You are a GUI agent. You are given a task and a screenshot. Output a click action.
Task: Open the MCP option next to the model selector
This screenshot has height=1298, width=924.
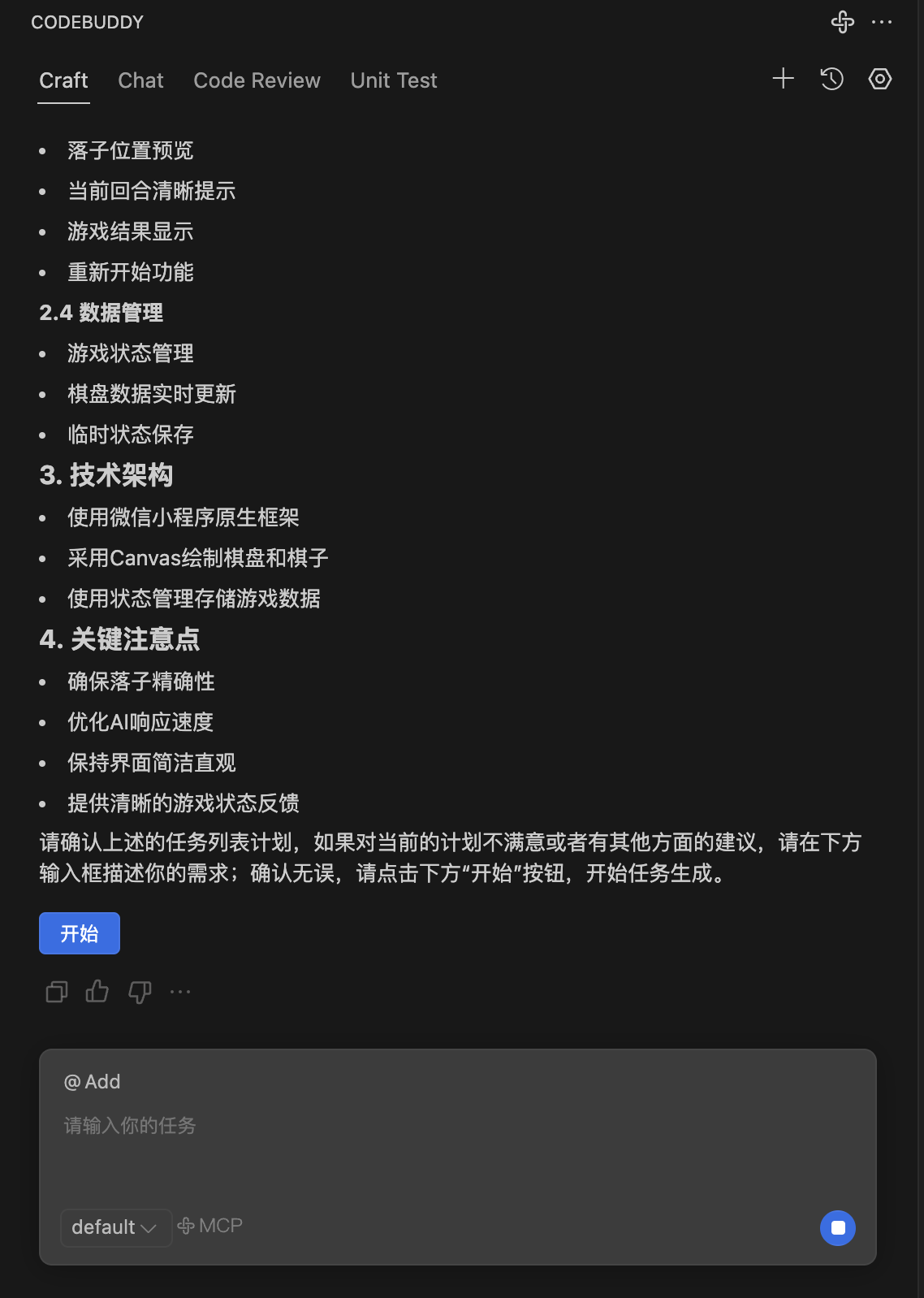tap(209, 1226)
